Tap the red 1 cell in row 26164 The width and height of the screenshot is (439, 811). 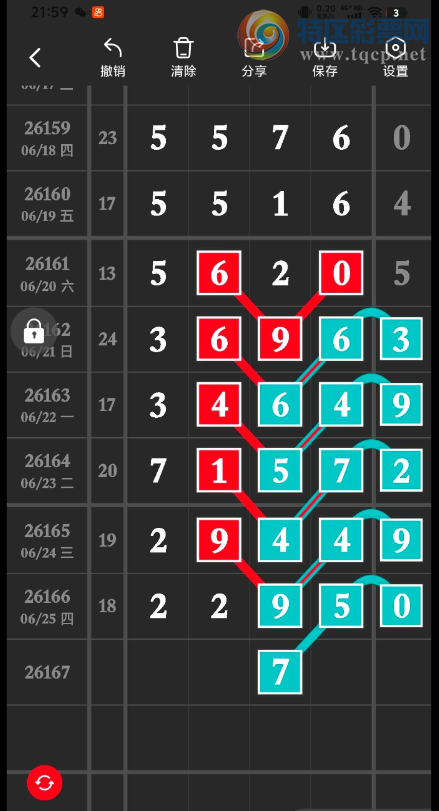219,471
